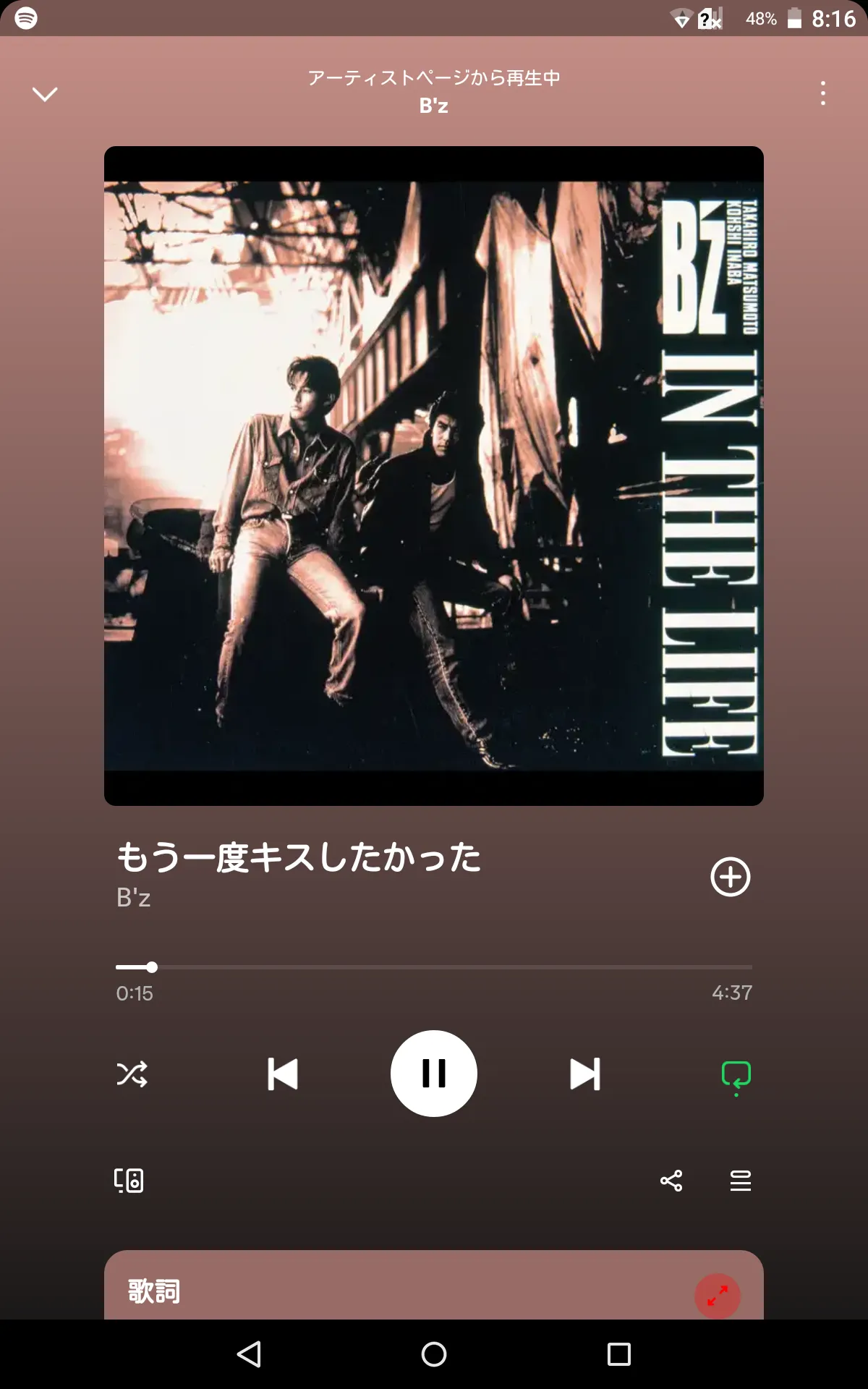Open the three-dot overflow menu
This screenshot has width=868, height=1389.
pos(823,93)
